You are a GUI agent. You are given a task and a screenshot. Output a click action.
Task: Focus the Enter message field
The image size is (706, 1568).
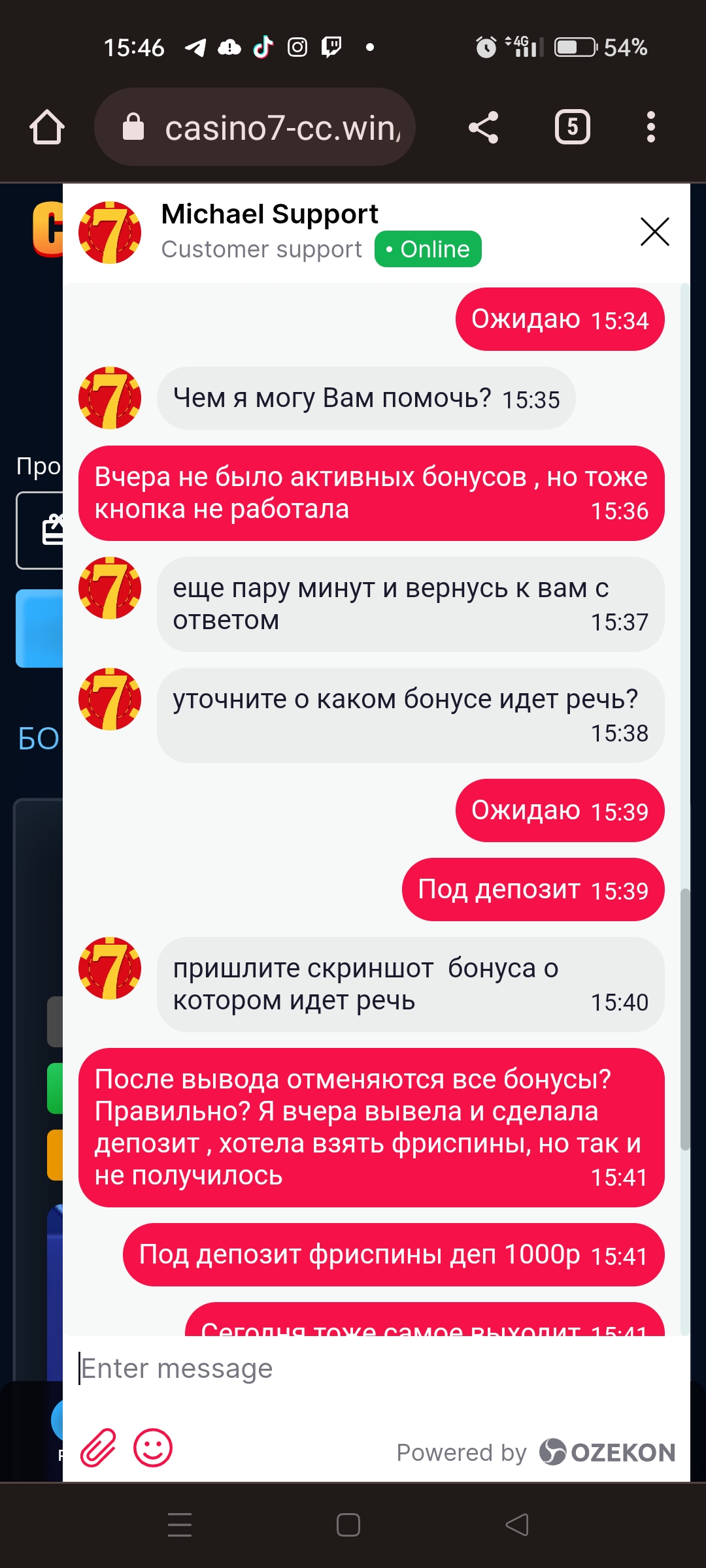(x=377, y=1368)
